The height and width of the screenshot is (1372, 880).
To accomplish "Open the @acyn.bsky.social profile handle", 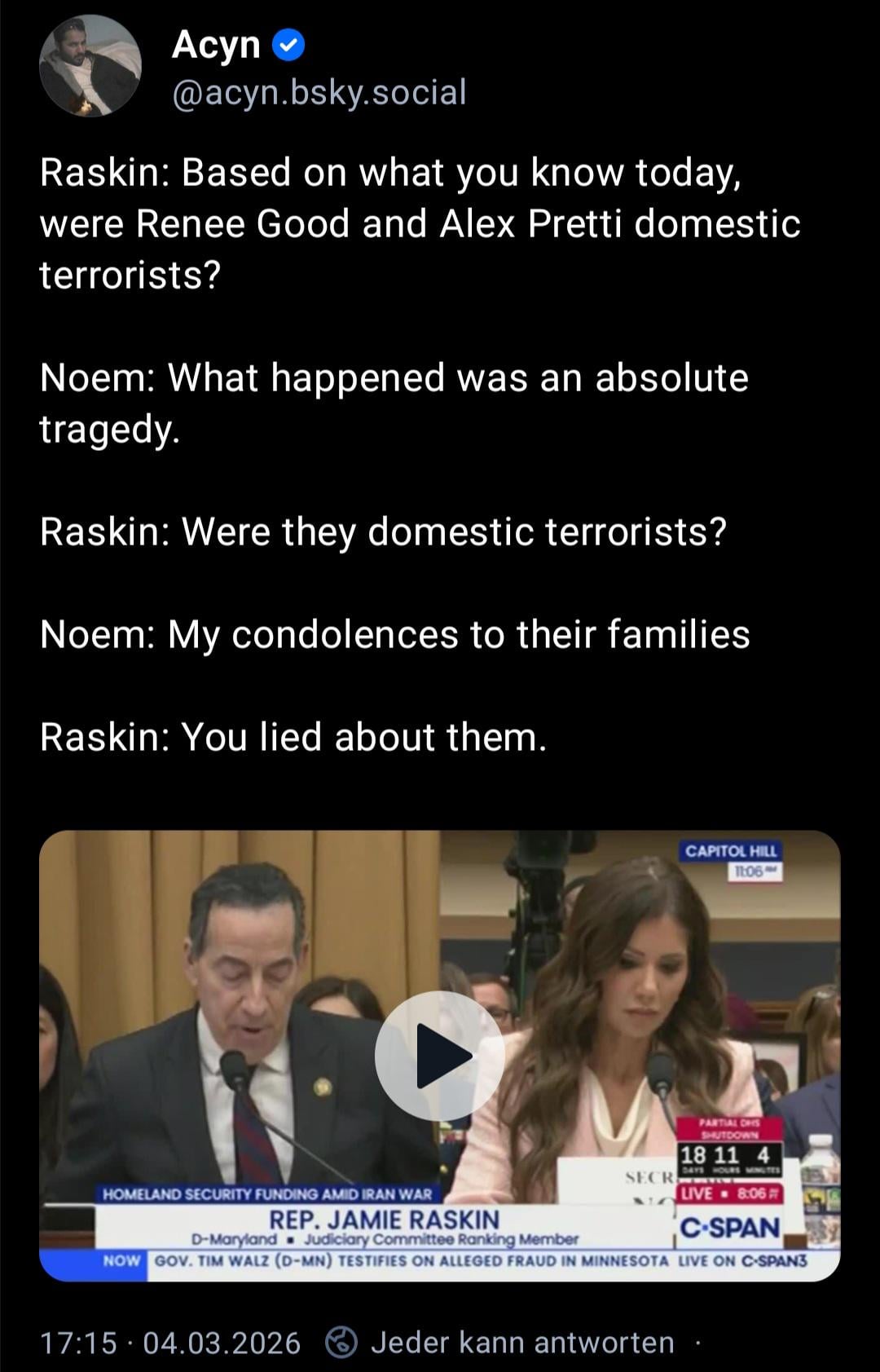I will coord(319,92).
